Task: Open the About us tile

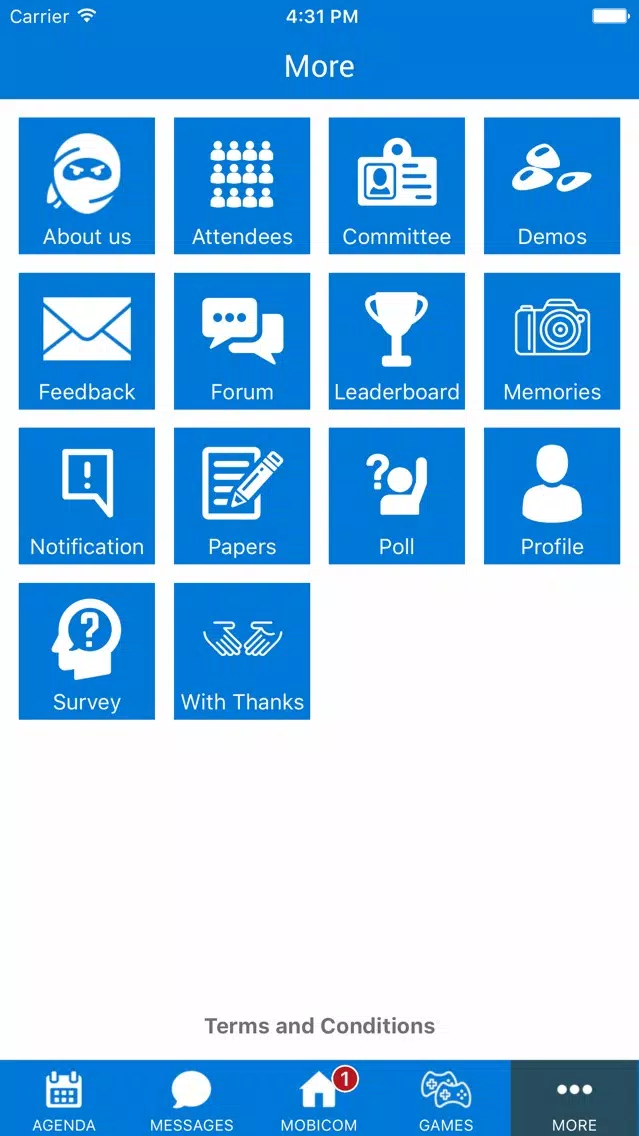Action: (x=87, y=186)
